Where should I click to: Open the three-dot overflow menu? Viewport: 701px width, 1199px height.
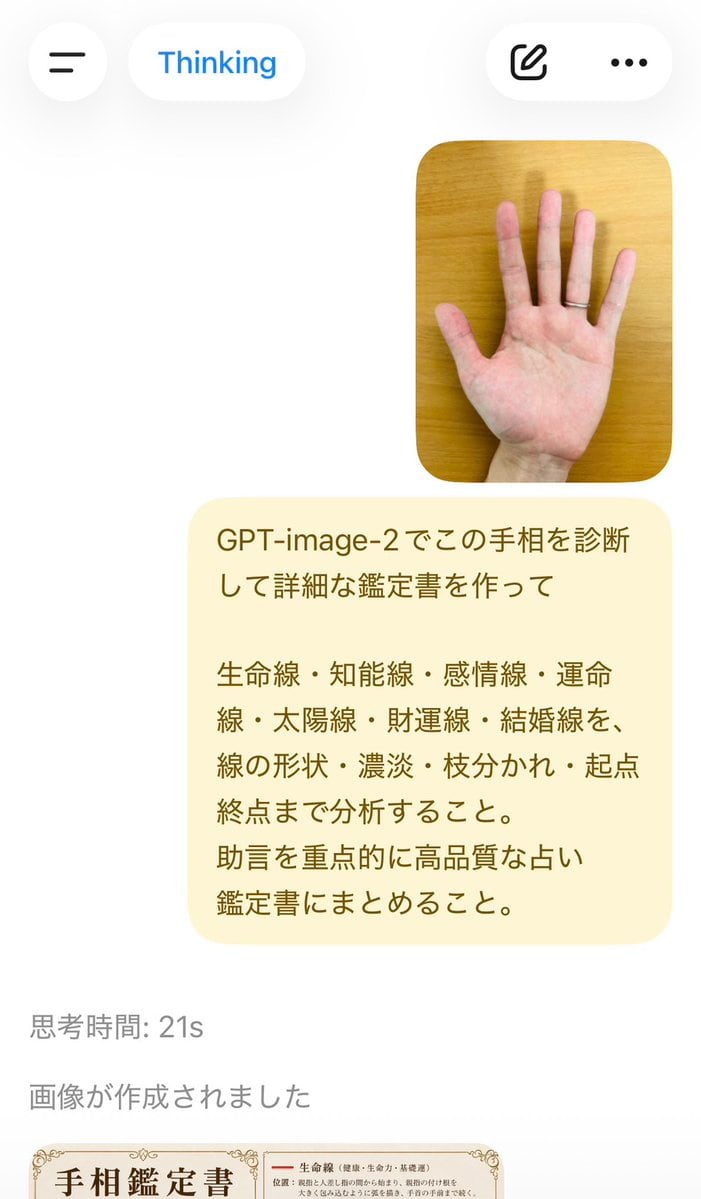[x=629, y=63]
